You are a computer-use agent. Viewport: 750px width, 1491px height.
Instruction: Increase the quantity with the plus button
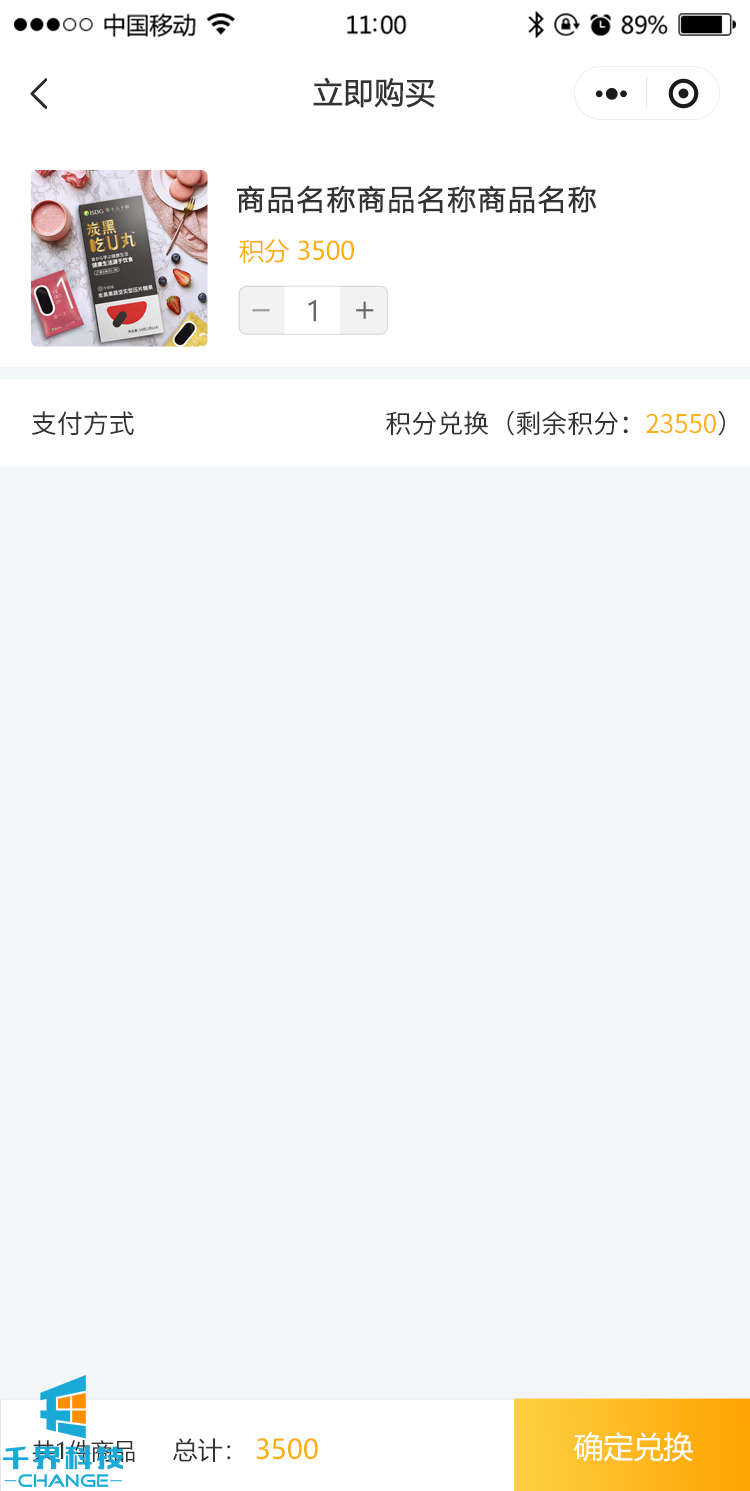[364, 311]
